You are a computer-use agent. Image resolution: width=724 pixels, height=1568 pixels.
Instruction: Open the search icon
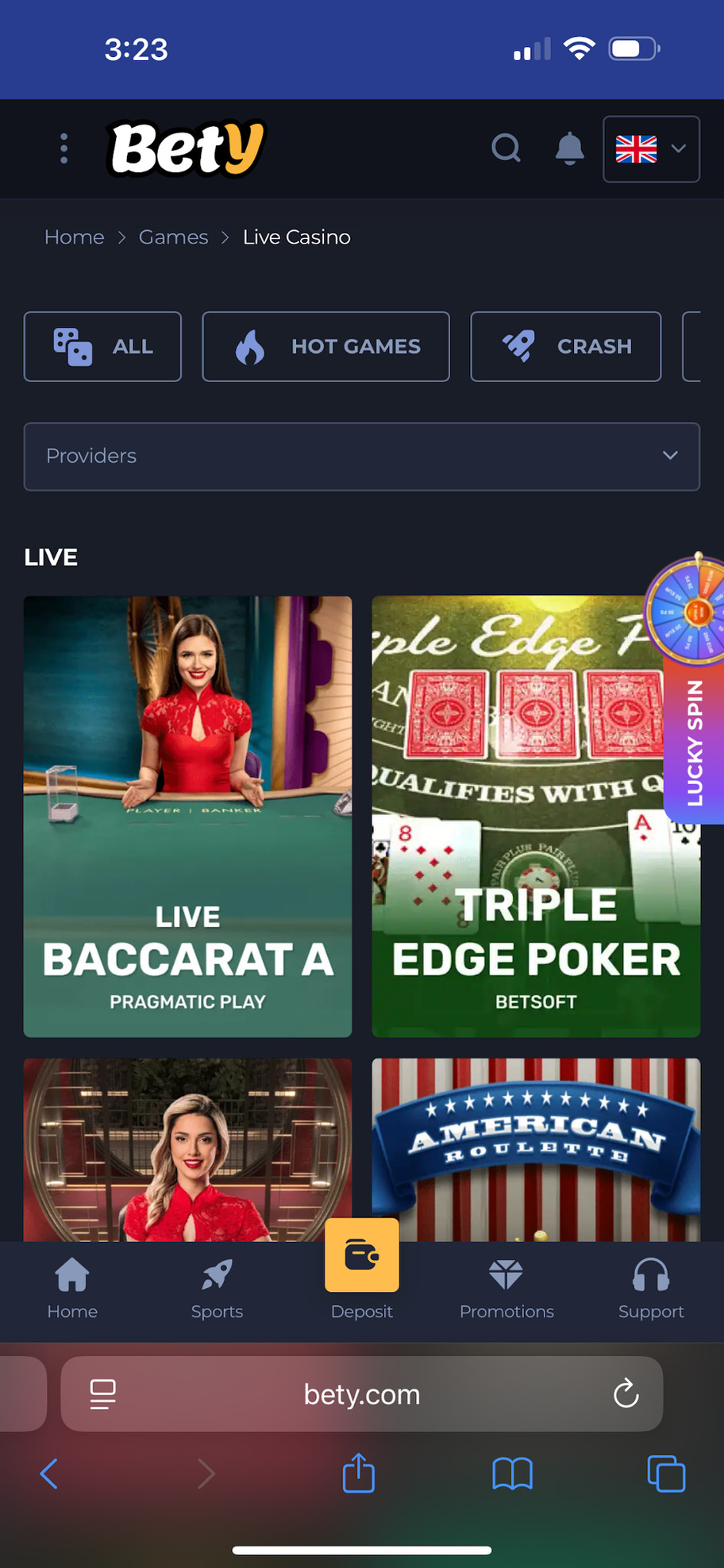[x=506, y=148]
